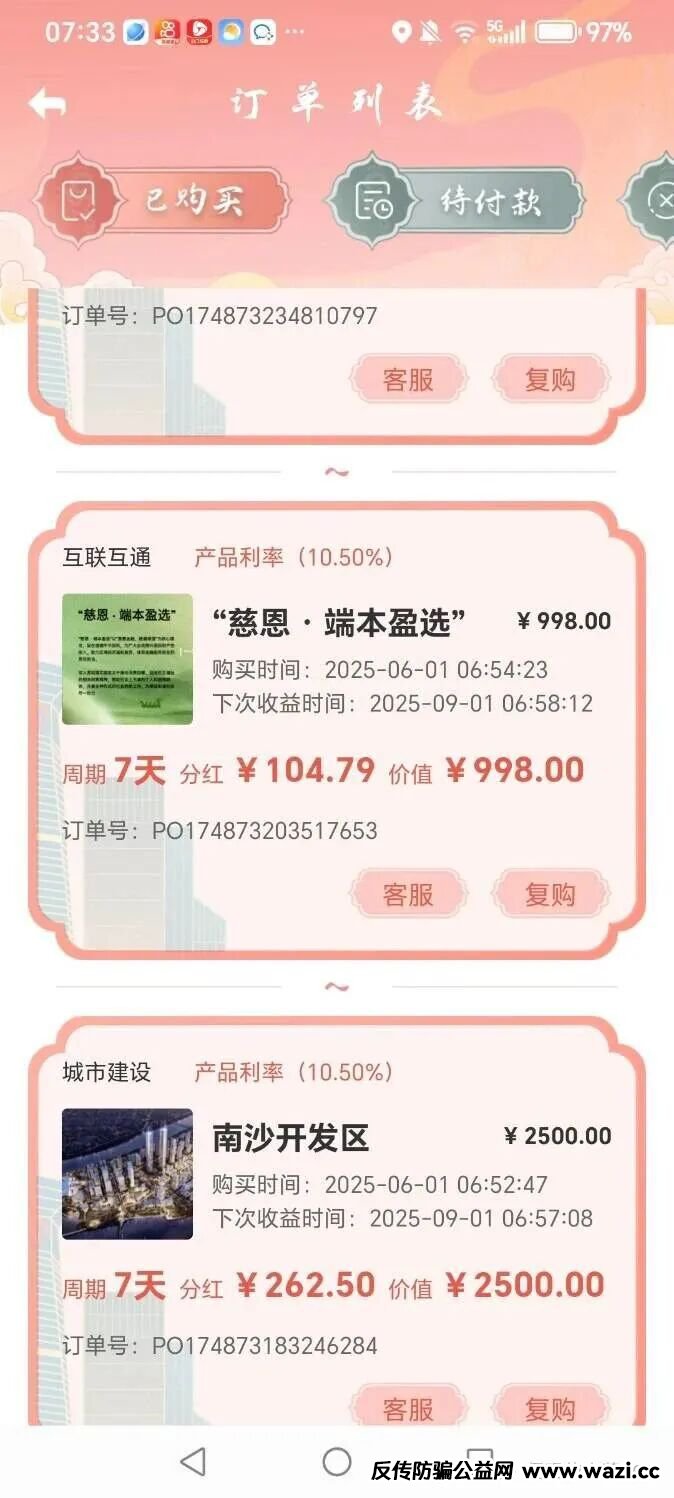This screenshot has width=674, height=1498.
Task: Repurchase 慈恩·端本盈选 with 复购
Action: [550, 895]
